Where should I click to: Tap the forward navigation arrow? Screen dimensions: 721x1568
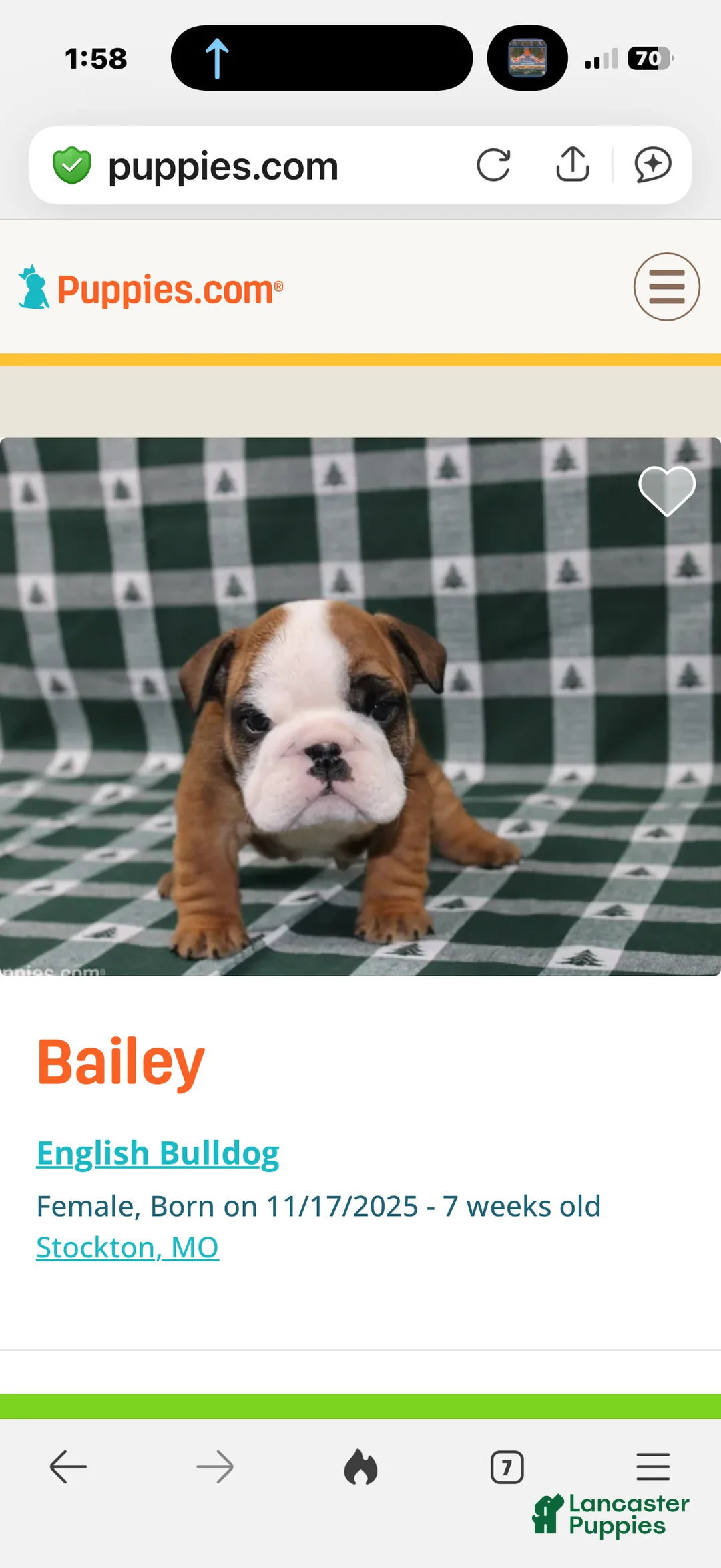(214, 1466)
